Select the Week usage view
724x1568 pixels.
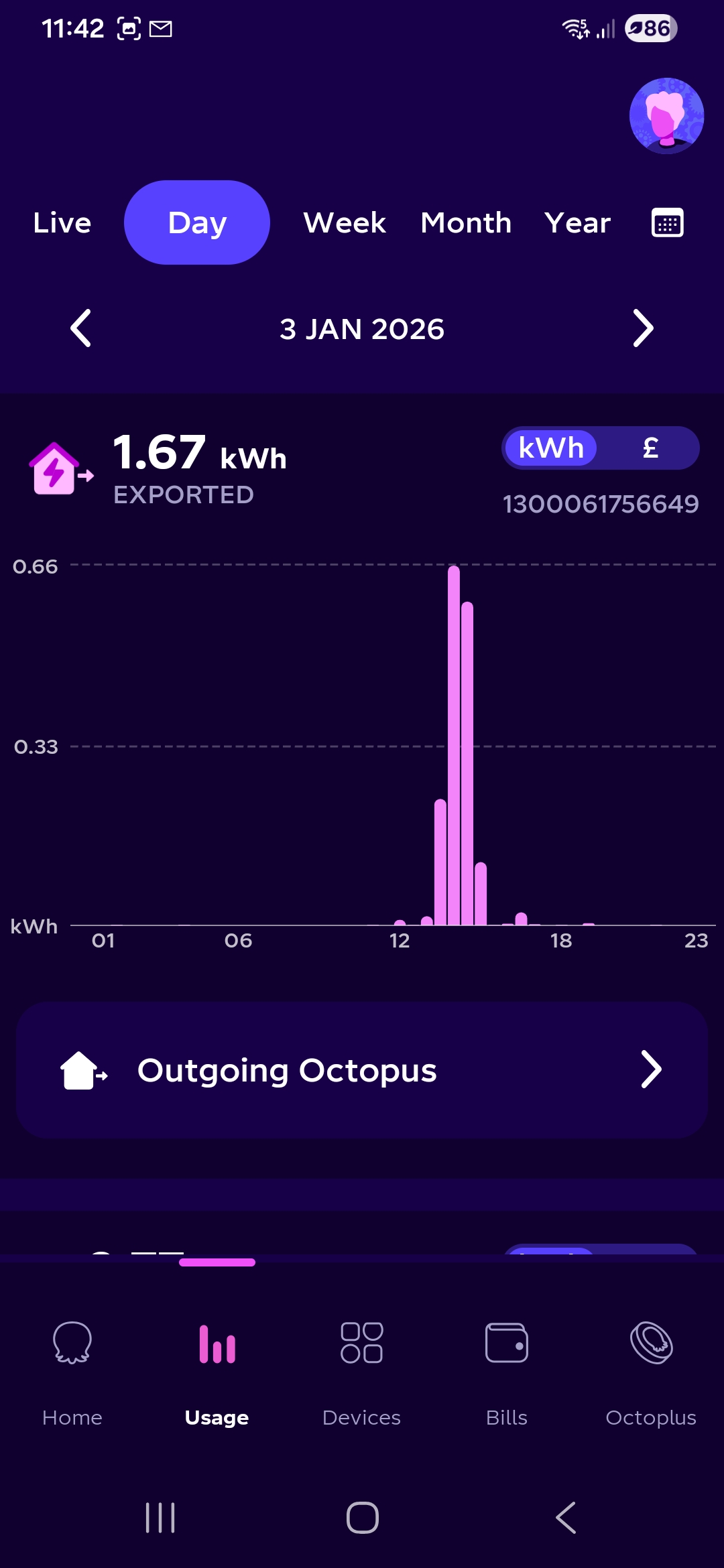345,222
